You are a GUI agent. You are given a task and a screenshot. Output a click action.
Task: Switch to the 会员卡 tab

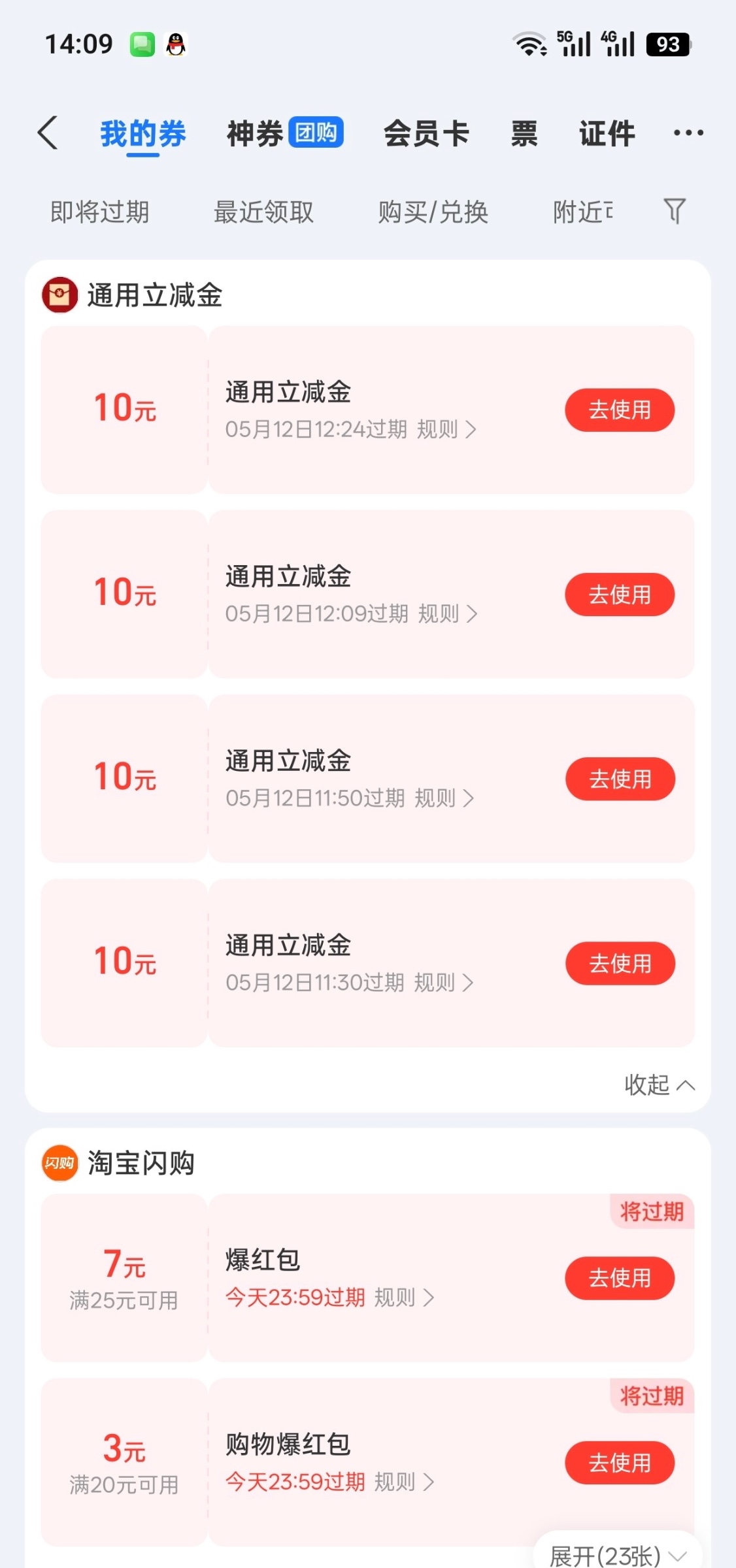426,133
